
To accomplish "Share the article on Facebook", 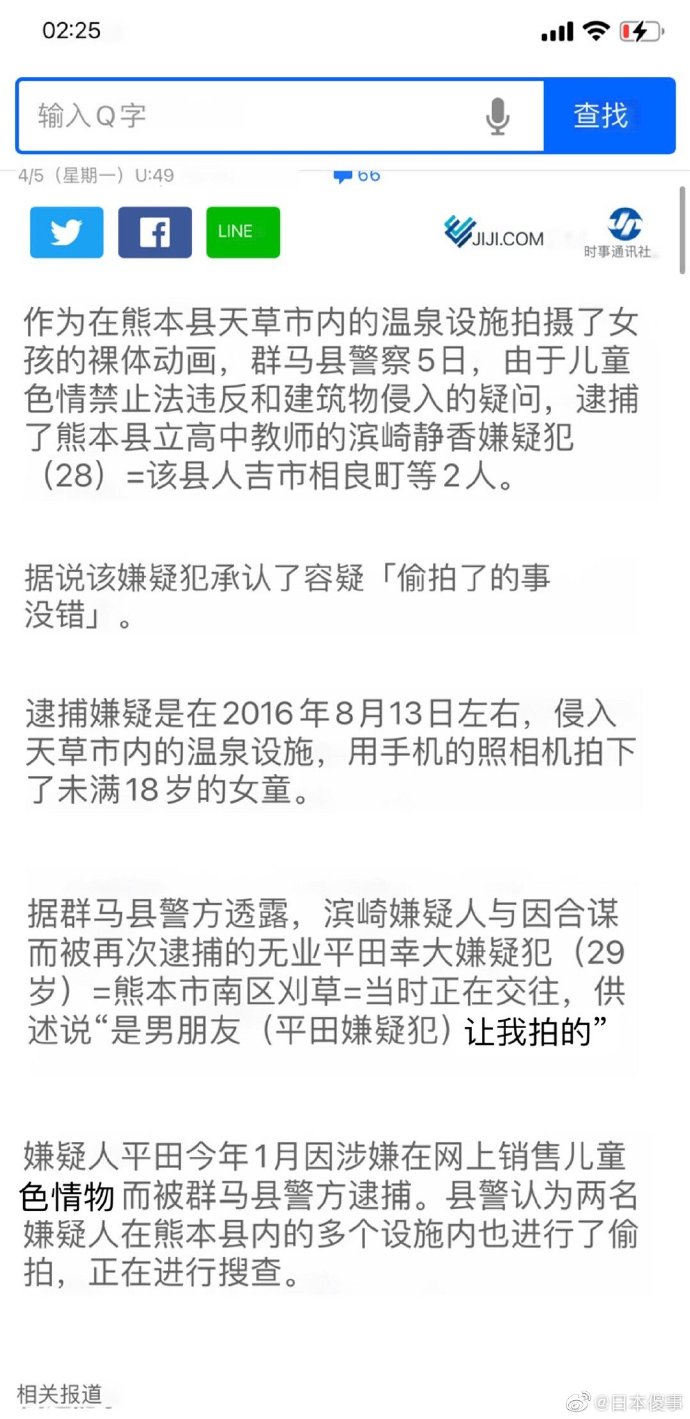I will coord(154,232).
